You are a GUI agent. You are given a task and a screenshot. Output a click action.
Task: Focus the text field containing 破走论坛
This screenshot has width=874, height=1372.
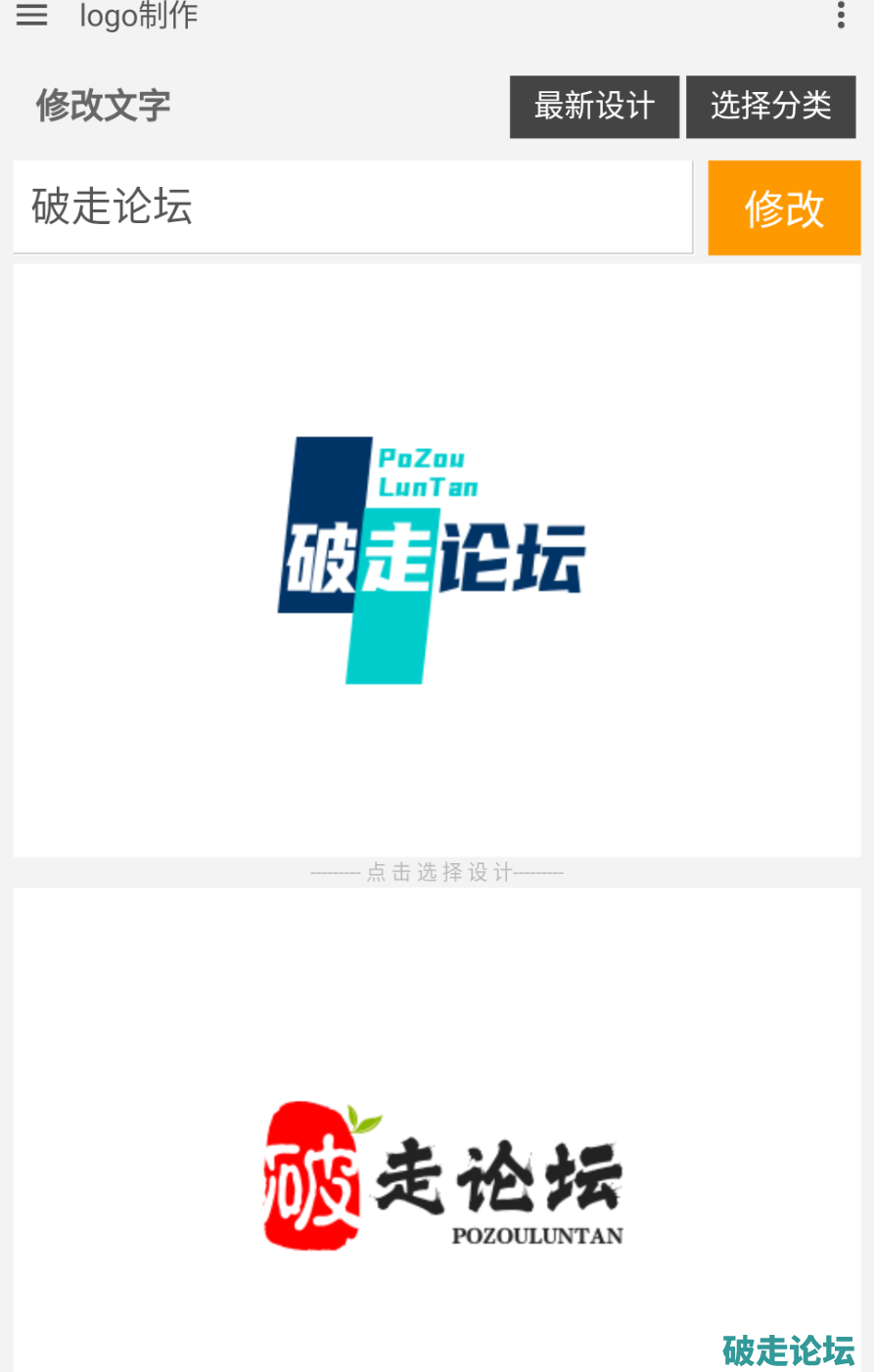(x=352, y=207)
